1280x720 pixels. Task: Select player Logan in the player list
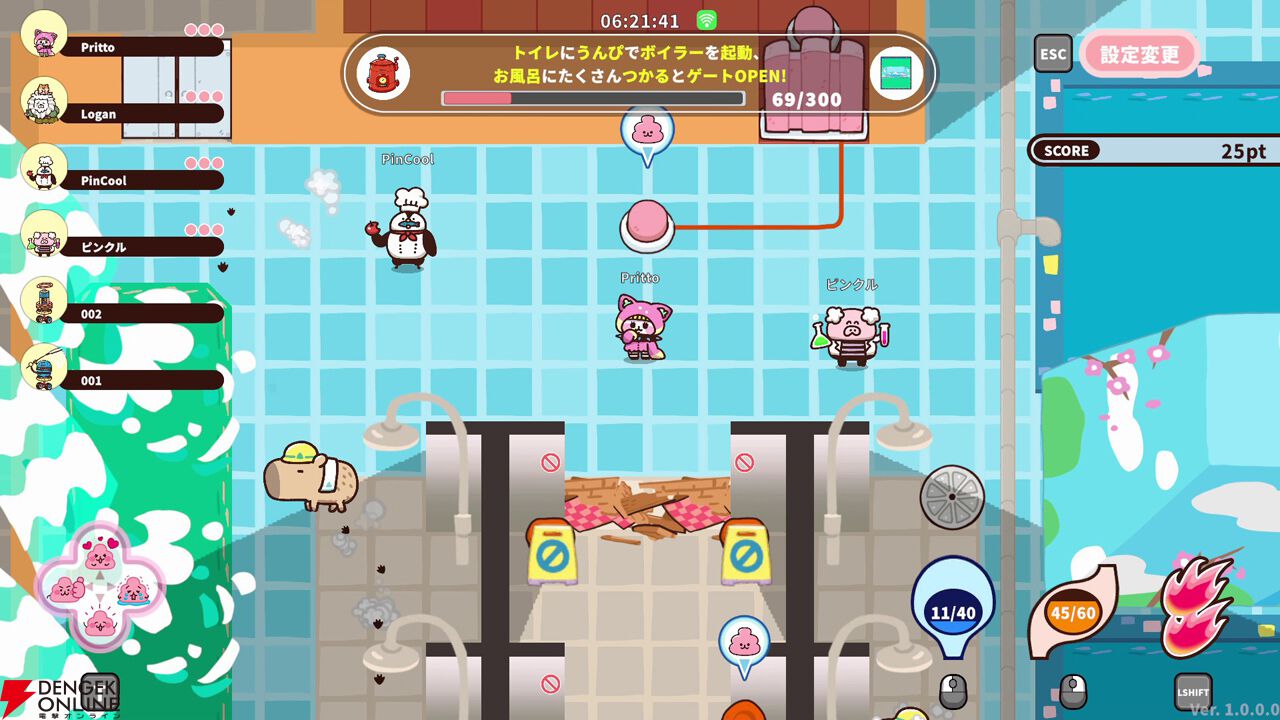tap(125, 113)
